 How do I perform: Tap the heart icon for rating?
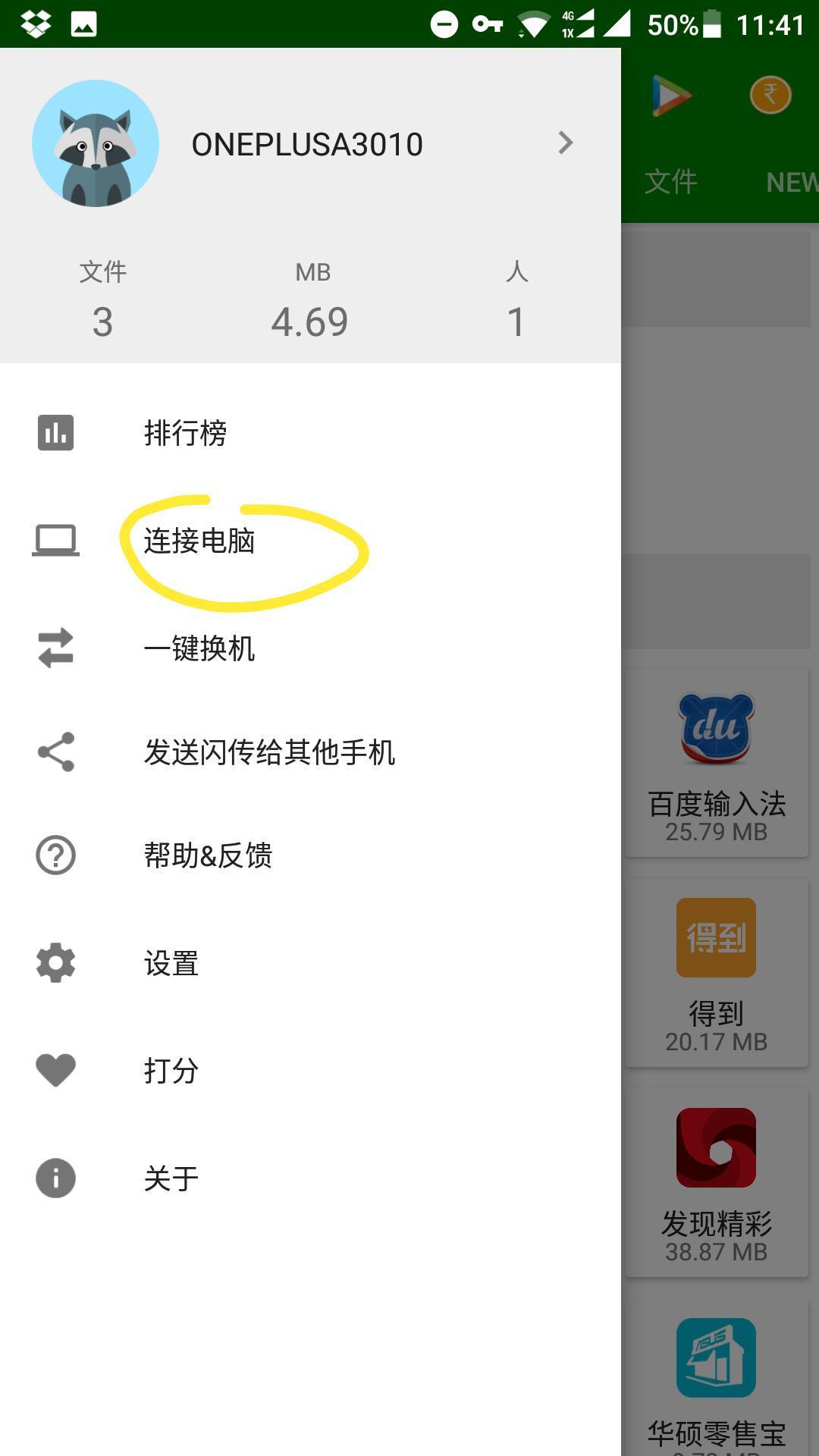click(55, 1071)
